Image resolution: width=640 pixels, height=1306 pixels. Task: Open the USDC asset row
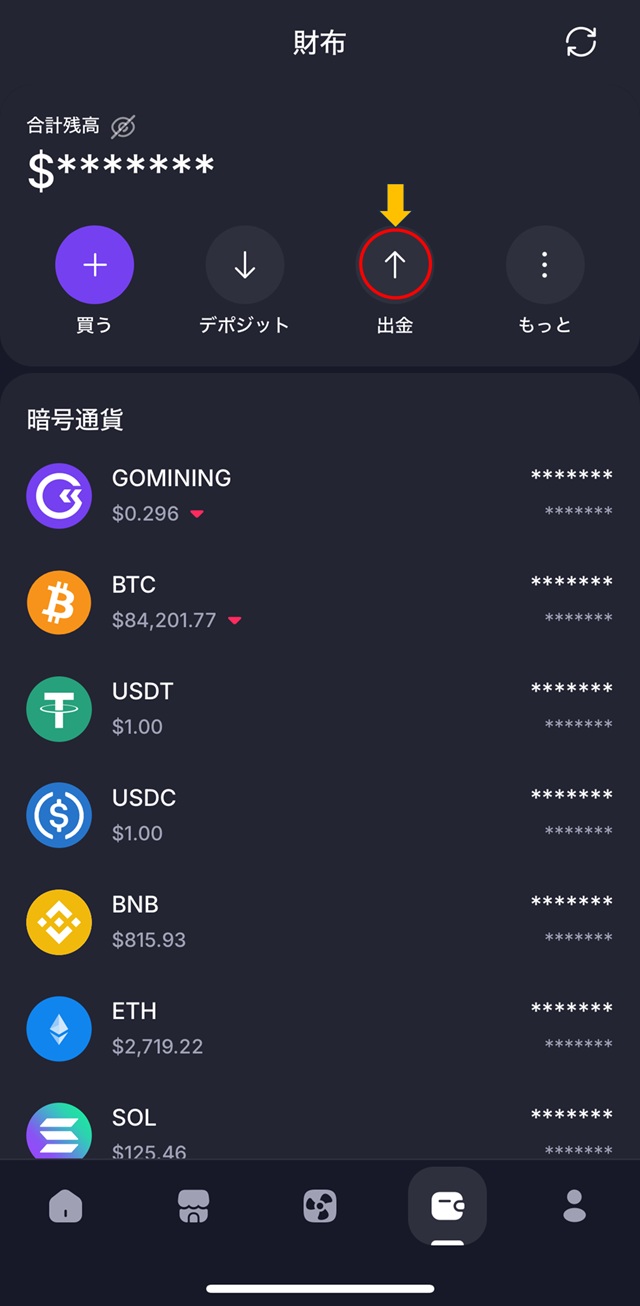[320, 815]
